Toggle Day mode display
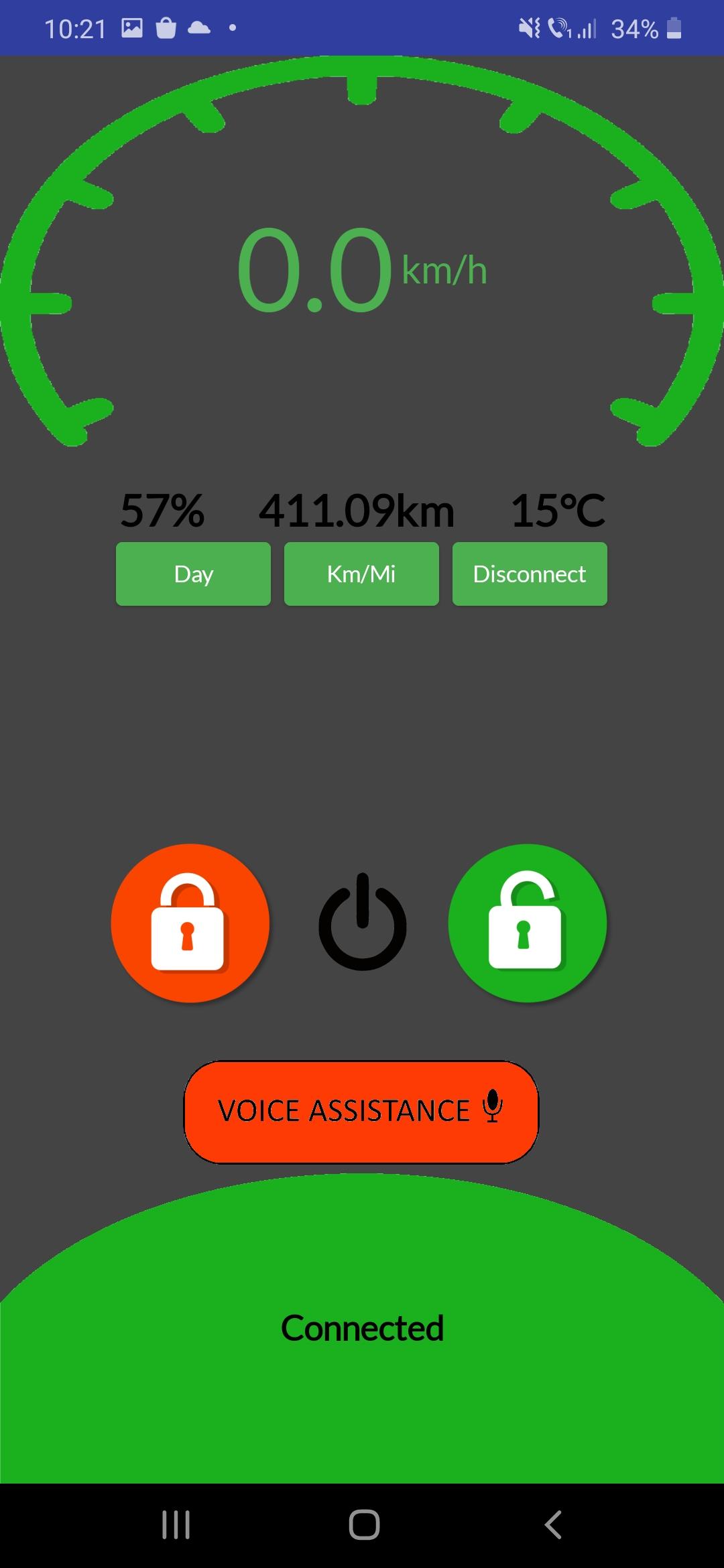 coord(193,574)
